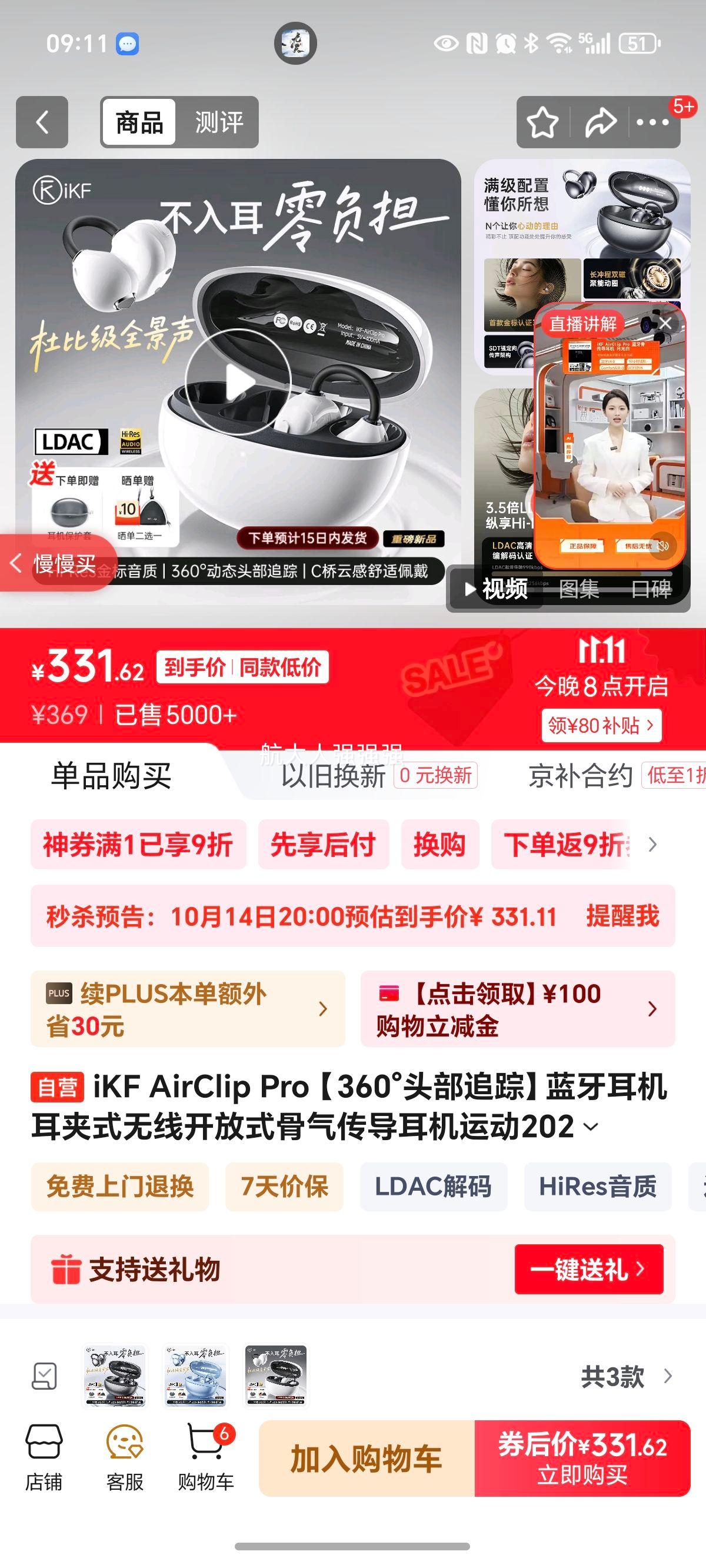Screen dimensions: 706x1568
Task: Claim the ¥100 购物立减金 coupon
Action: coord(517,1009)
